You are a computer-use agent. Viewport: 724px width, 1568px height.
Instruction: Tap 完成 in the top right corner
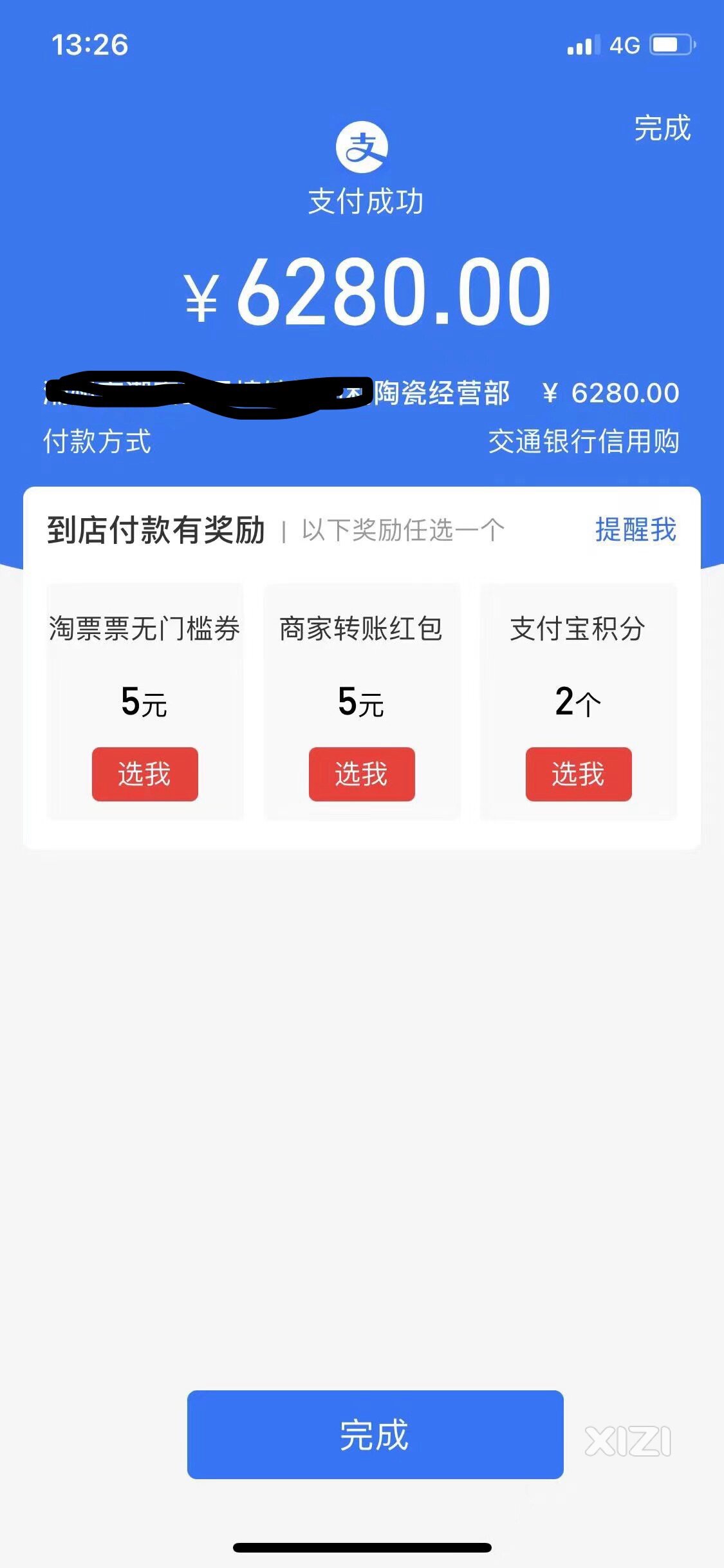tap(662, 128)
